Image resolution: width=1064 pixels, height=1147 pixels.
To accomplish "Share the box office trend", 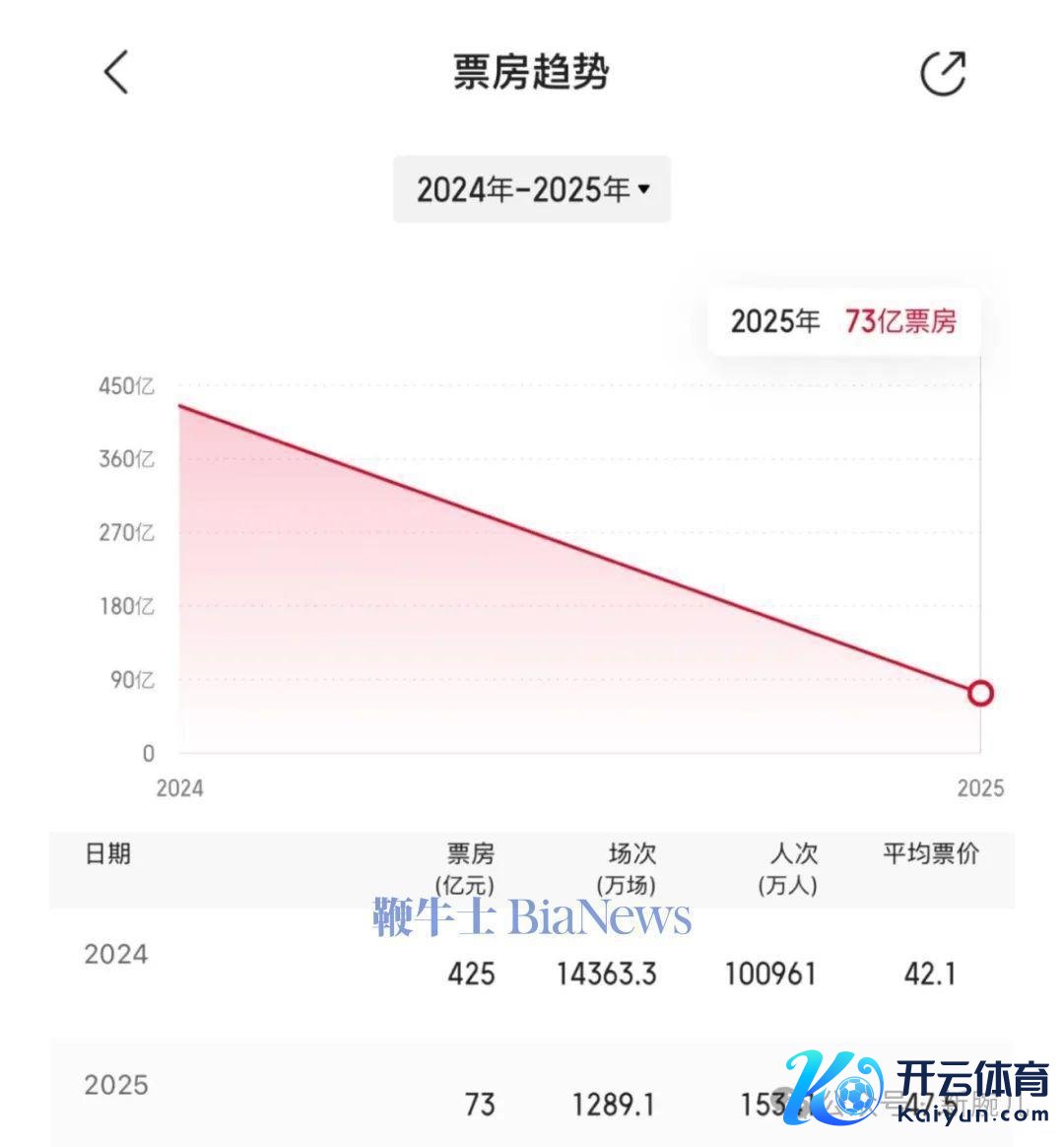I will 942,74.
